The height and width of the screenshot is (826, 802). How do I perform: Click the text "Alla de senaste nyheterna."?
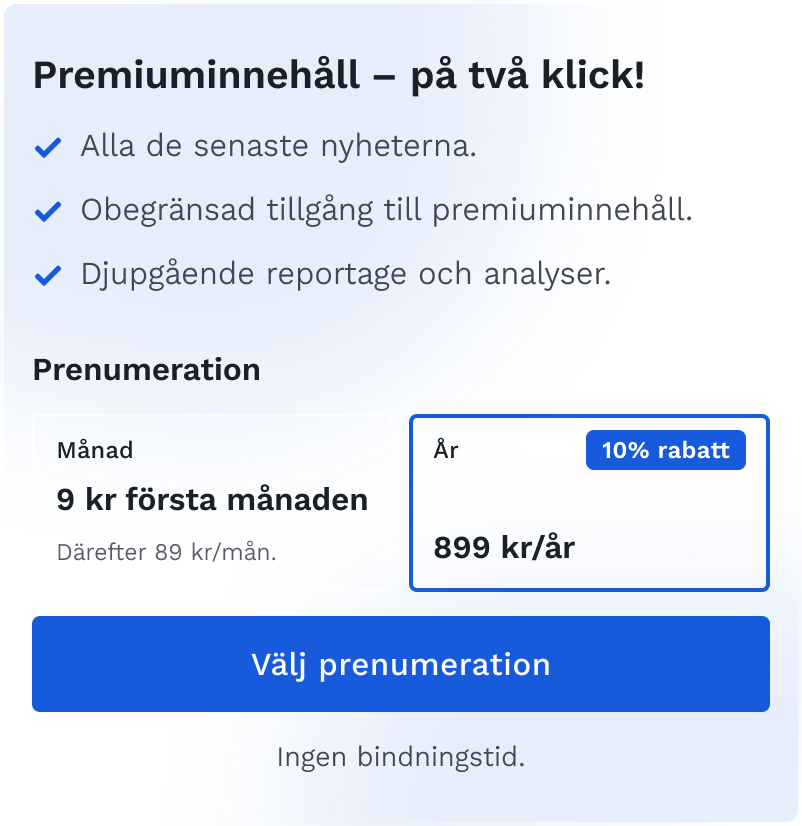(278, 146)
